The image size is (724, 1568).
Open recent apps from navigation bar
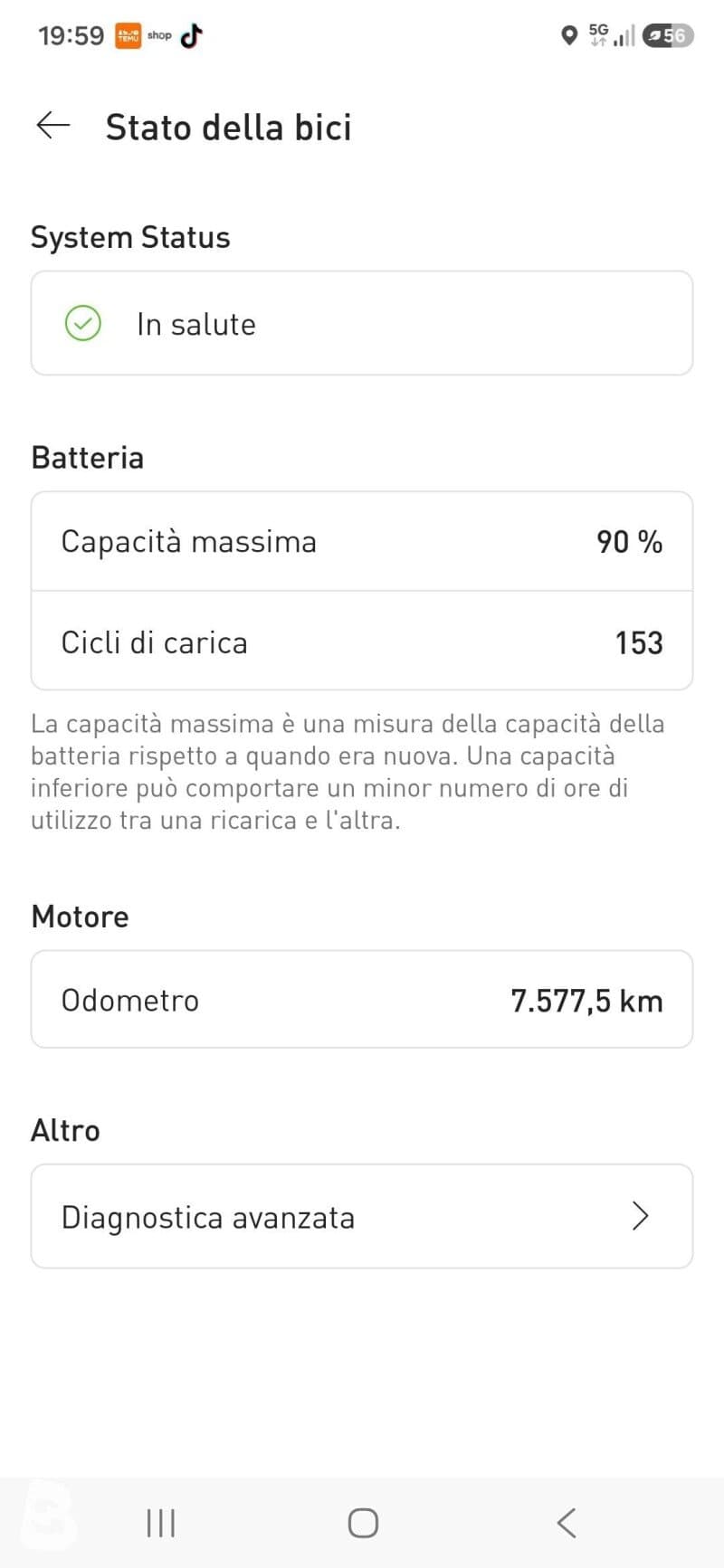(x=161, y=1523)
